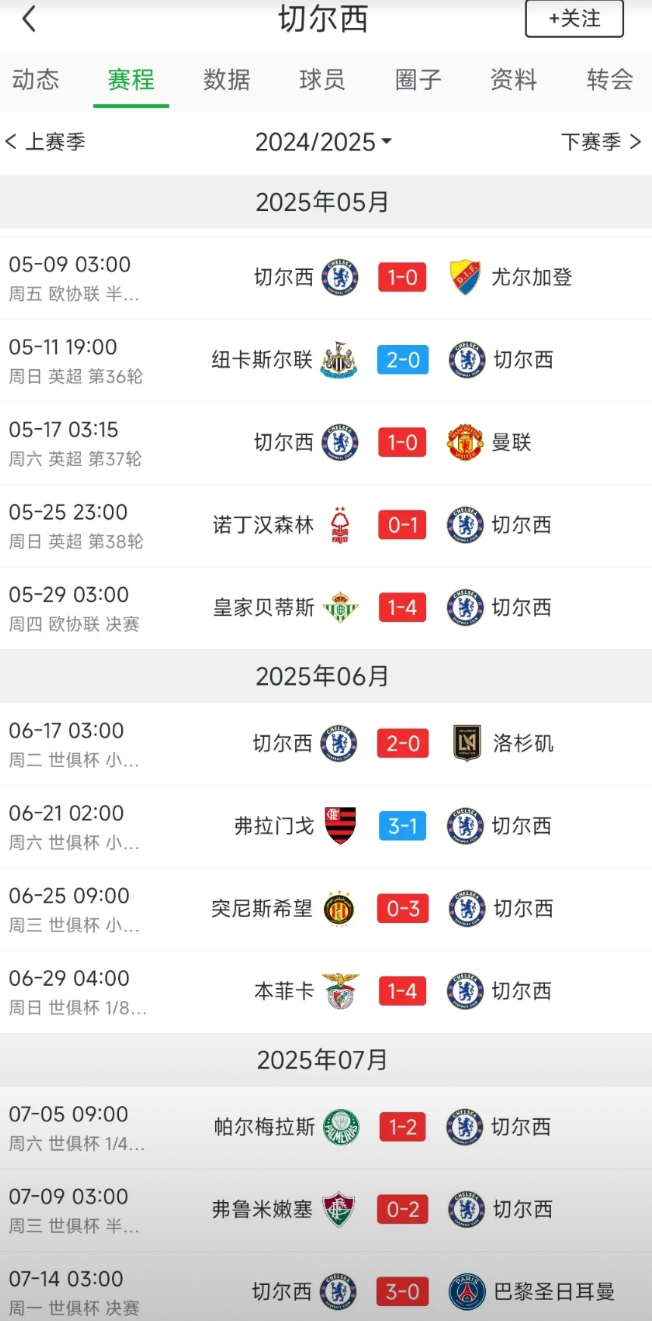Open the 诺丁汉森林 match details
The height and width of the screenshot is (1321, 652).
(326, 525)
